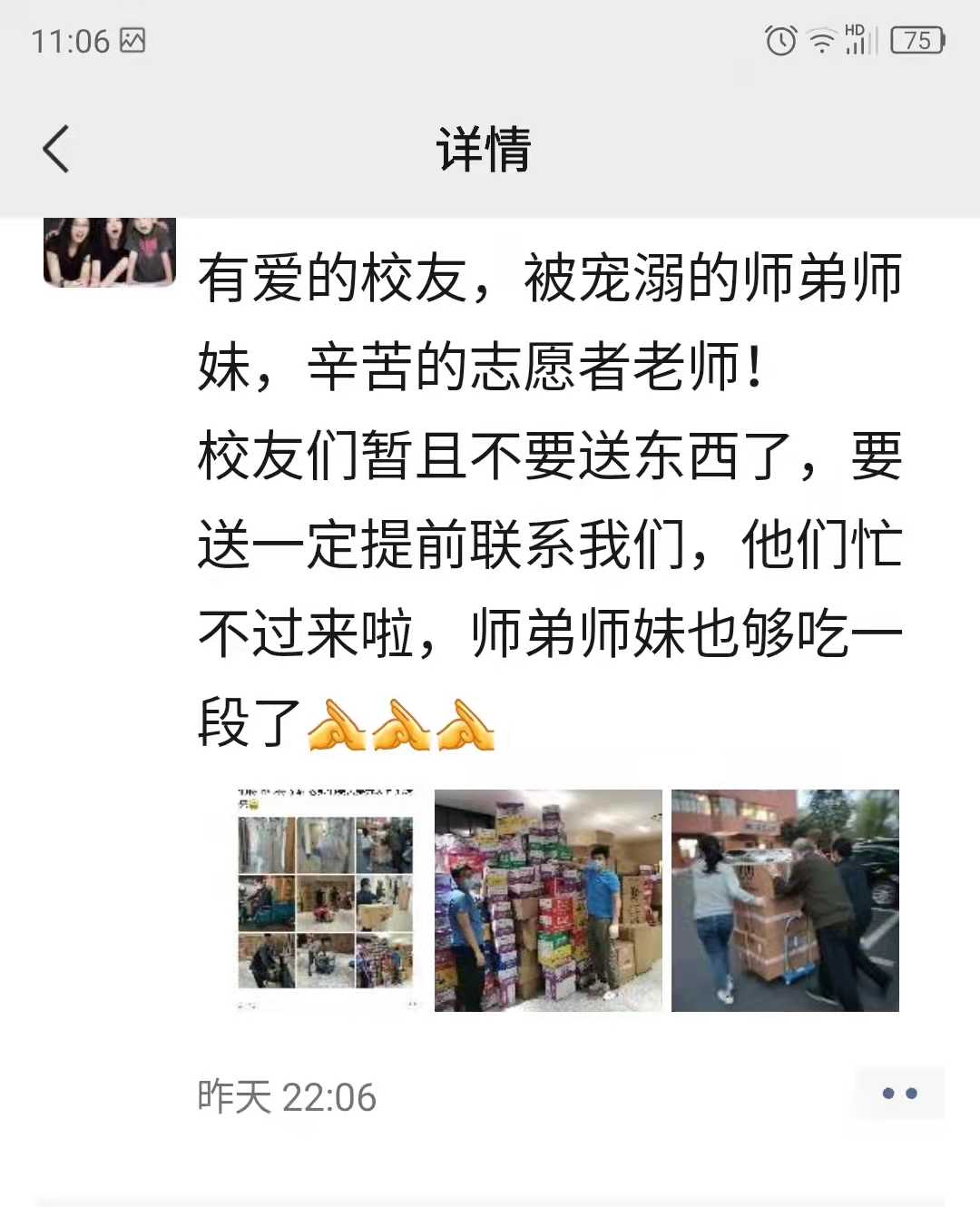This screenshot has height=1207, width=980.
Task: Open the rightmost photo of people pushing cart
Action: pos(784,901)
